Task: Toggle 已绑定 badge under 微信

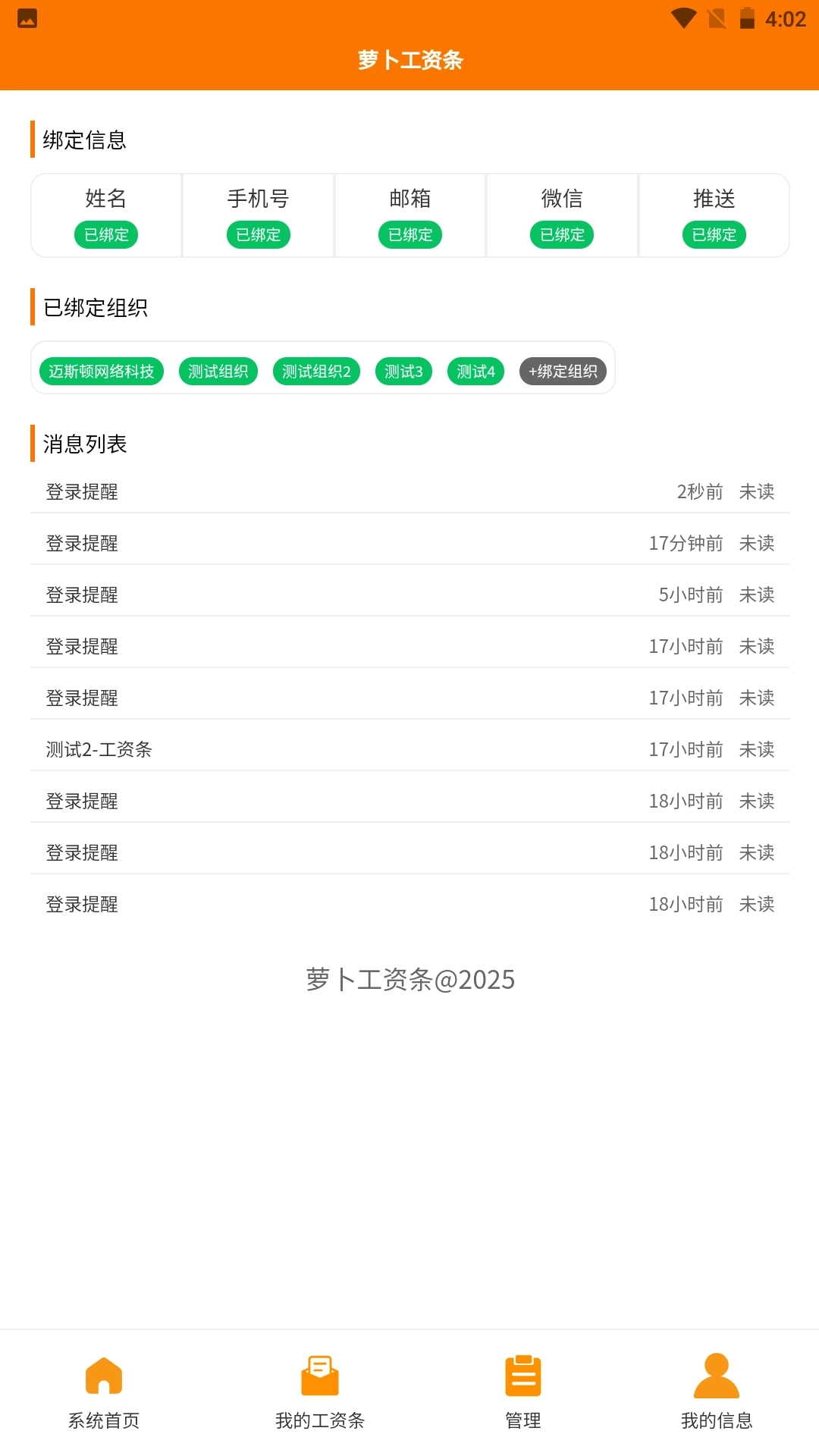Action: coord(562,234)
